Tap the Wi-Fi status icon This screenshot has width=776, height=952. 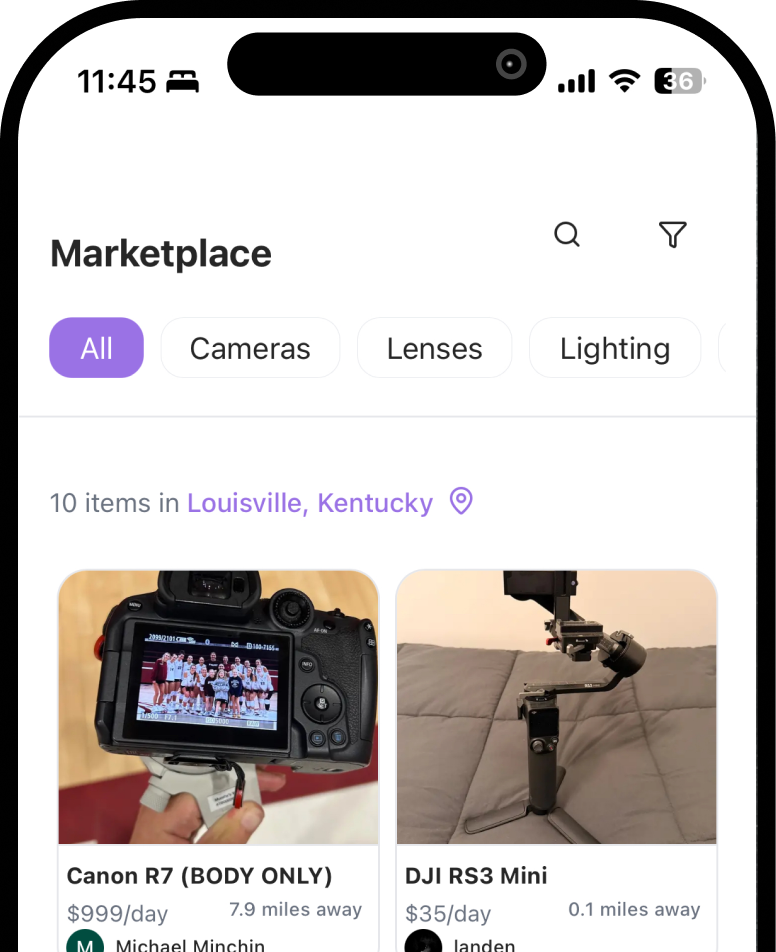[625, 80]
